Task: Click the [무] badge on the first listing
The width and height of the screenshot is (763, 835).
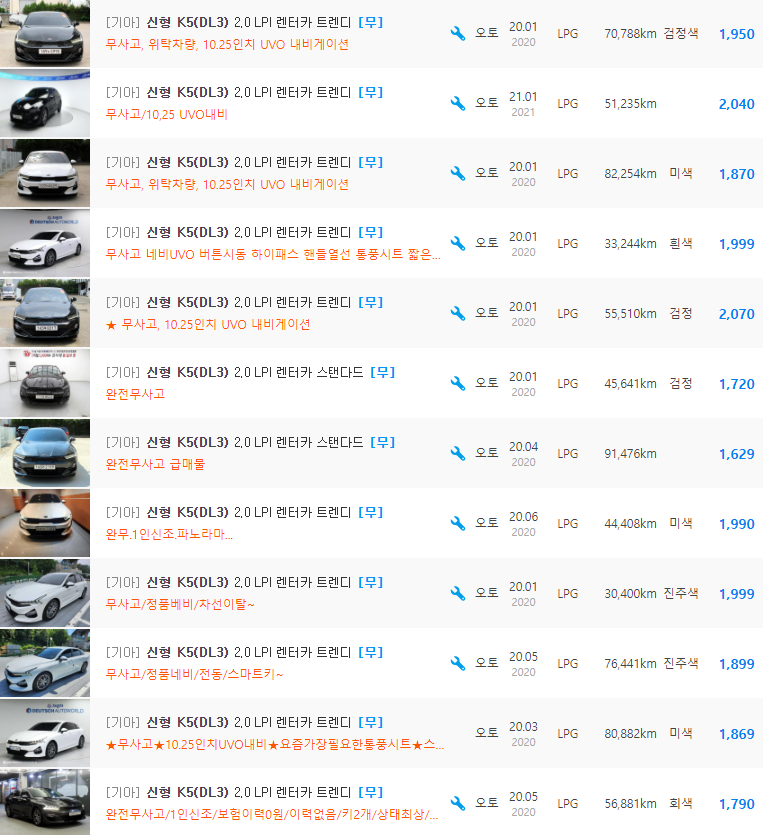Action: click(x=370, y=22)
